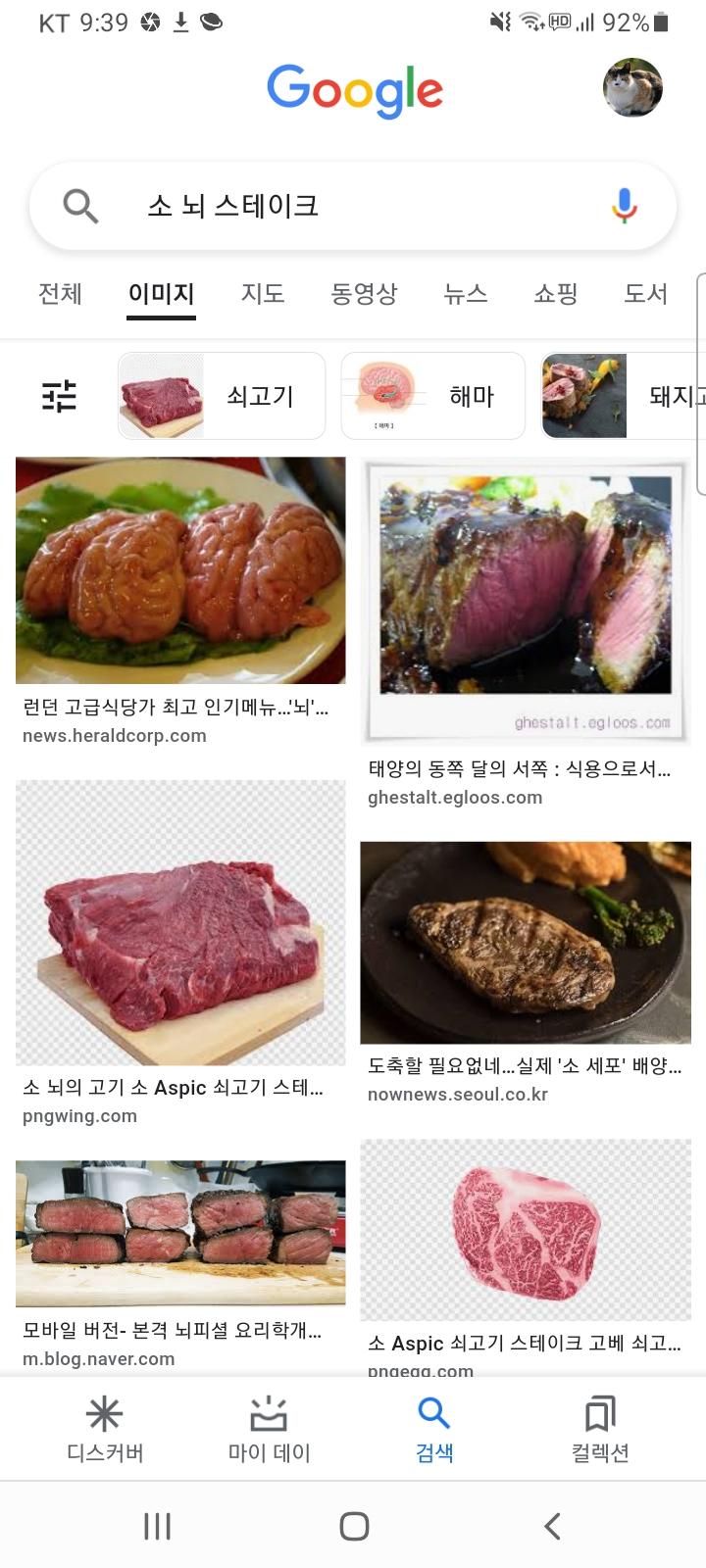Image resolution: width=706 pixels, height=1568 pixels.
Task: Open the profile avatar account menu
Action: [x=632, y=88]
